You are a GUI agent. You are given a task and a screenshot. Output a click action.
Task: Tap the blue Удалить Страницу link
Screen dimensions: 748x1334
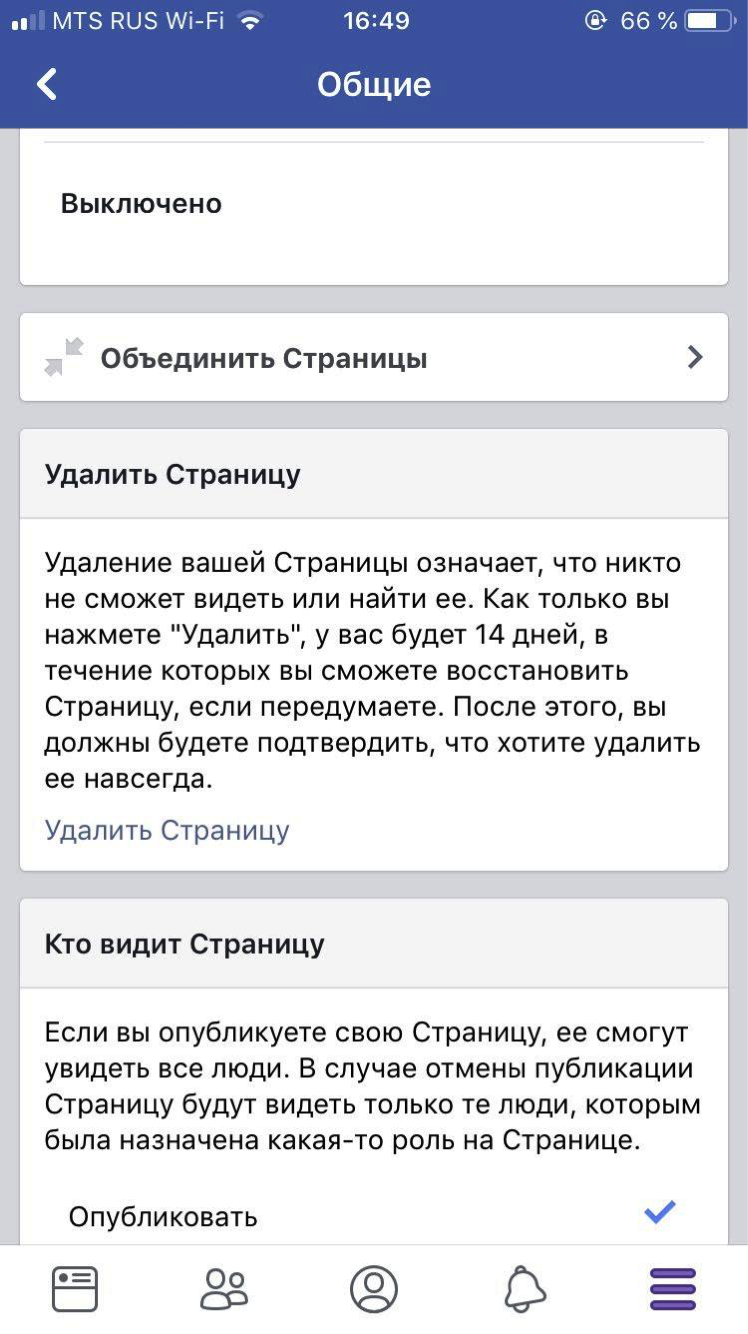(x=167, y=830)
